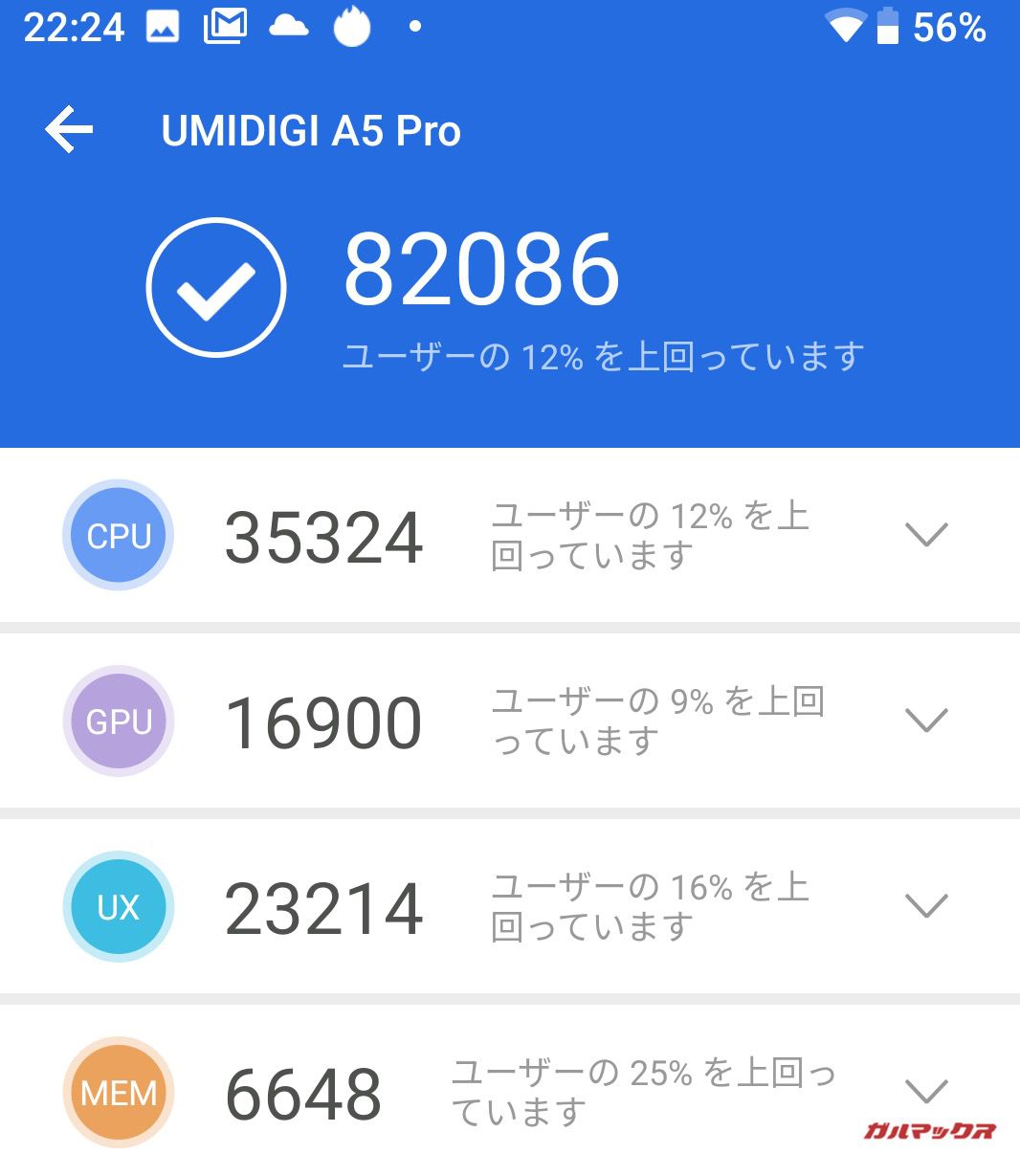Expand the GPU score breakdown
Viewport: 1020px width, 1176px height.
tap(925, 721)
